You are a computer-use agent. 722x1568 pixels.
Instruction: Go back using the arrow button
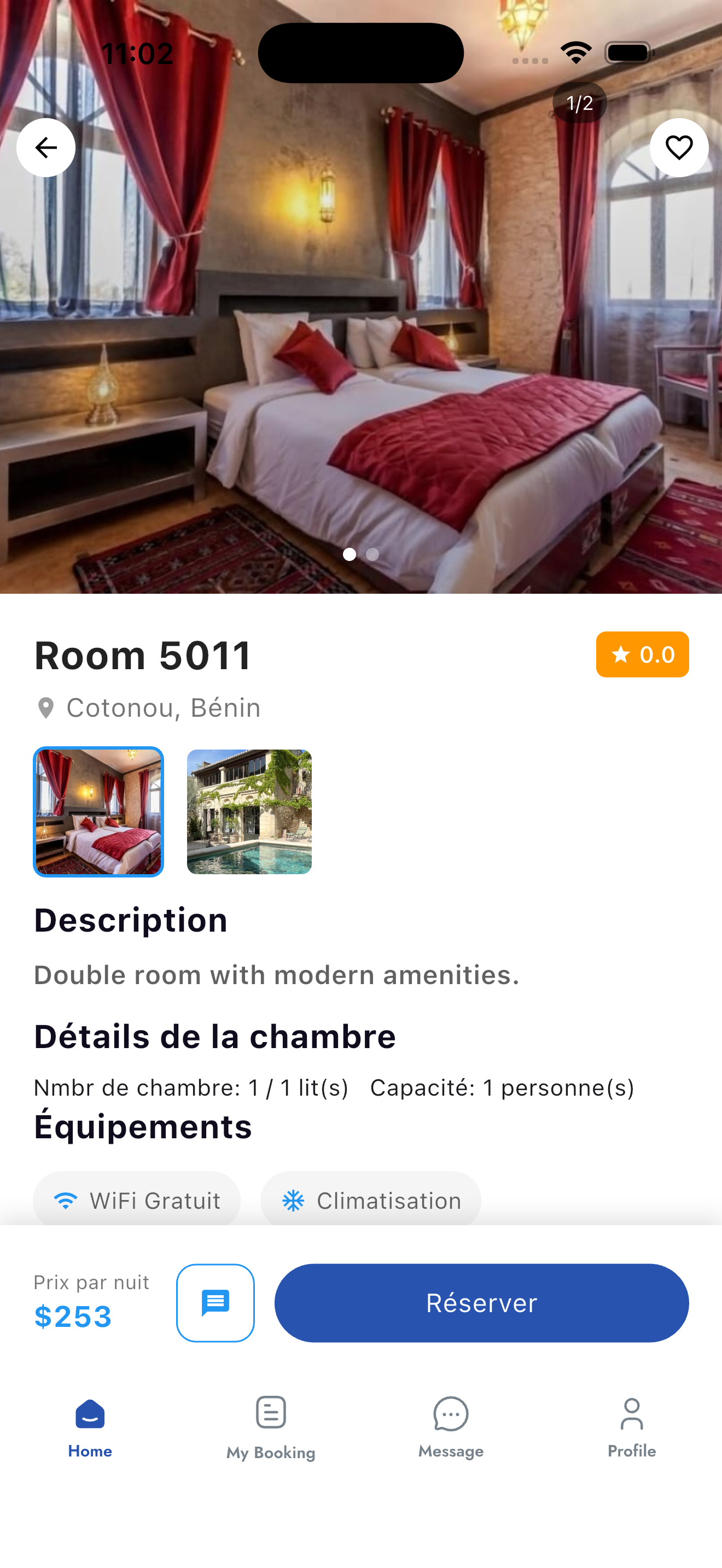click(x=45, y=147)
